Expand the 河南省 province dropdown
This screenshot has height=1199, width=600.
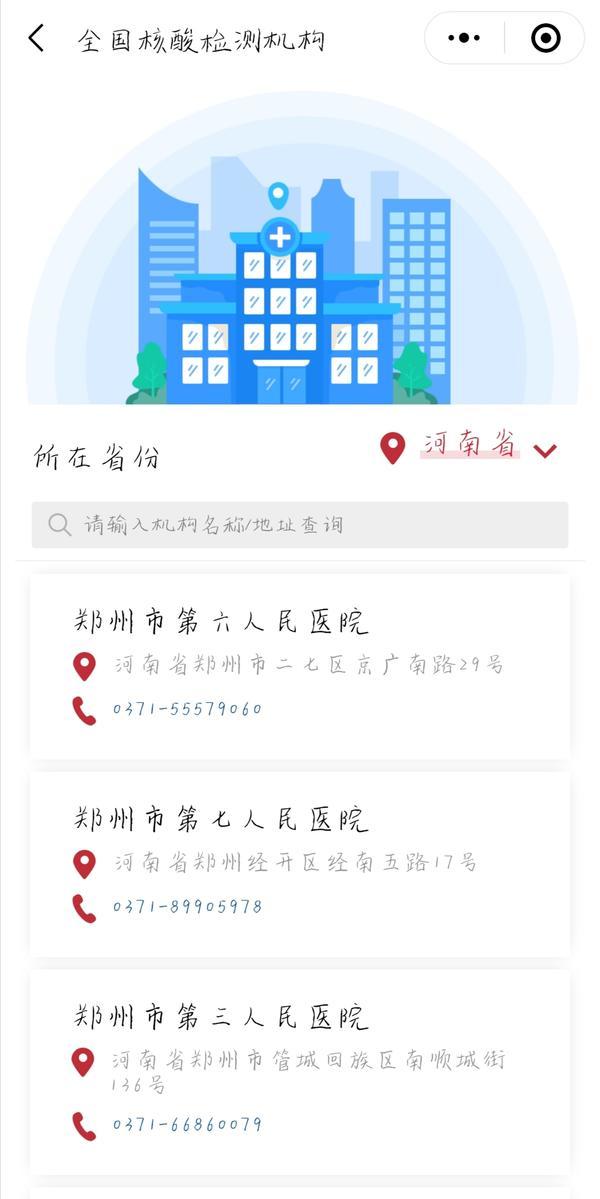544,450
